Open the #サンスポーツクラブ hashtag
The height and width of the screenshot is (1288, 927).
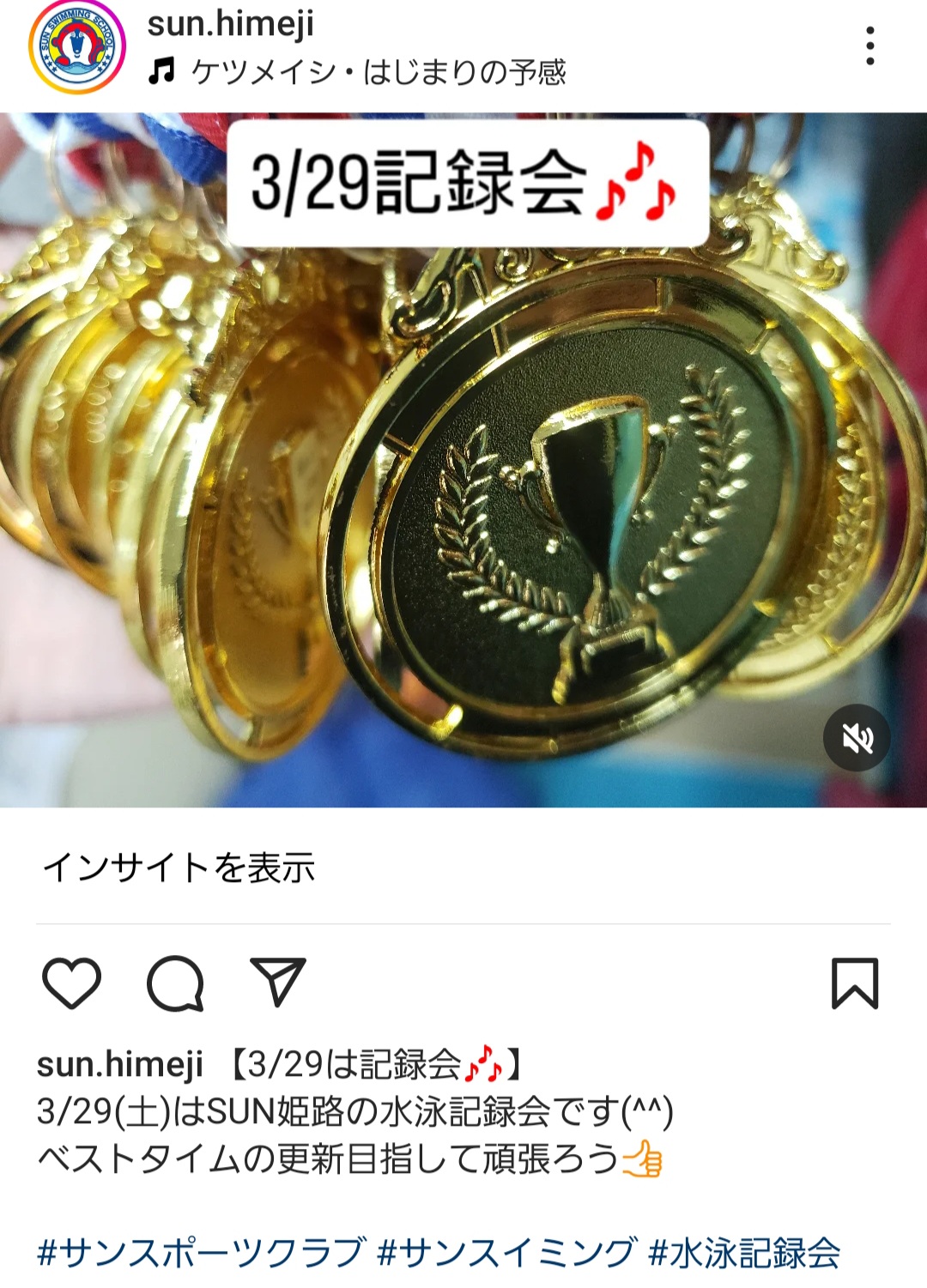click(x=201, y=1253)
